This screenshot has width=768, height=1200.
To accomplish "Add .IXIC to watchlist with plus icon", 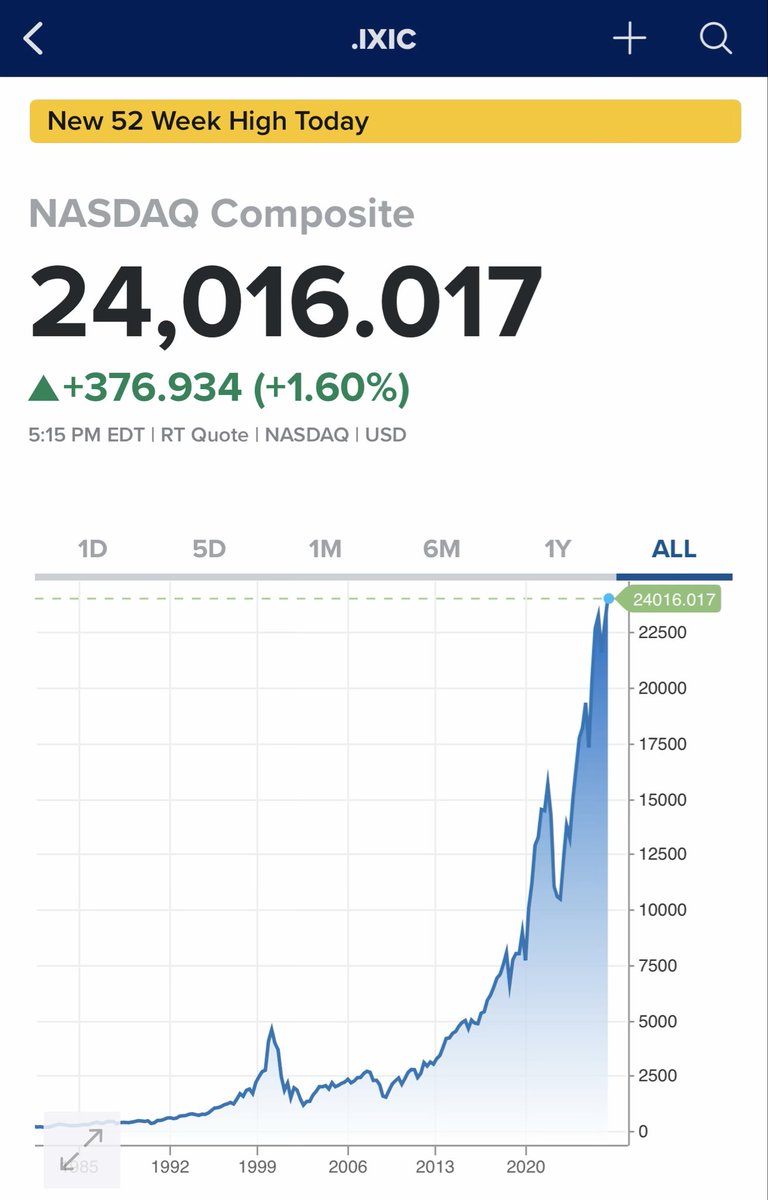I will [x=629, y=39].
